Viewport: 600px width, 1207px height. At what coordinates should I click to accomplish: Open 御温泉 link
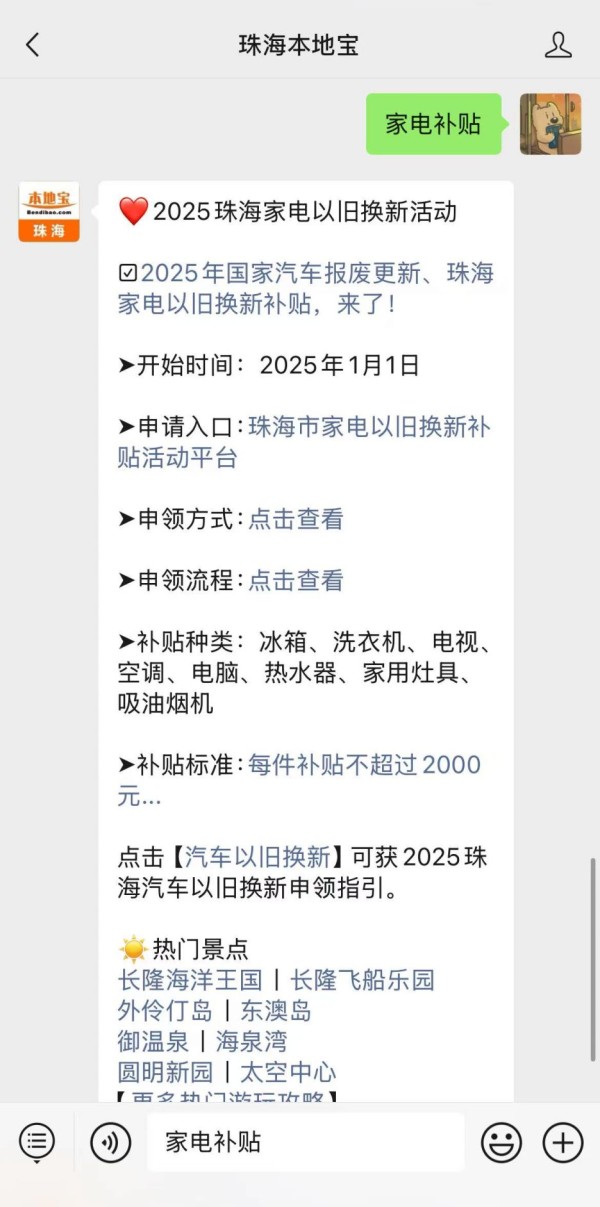(x=154, y=1042)
